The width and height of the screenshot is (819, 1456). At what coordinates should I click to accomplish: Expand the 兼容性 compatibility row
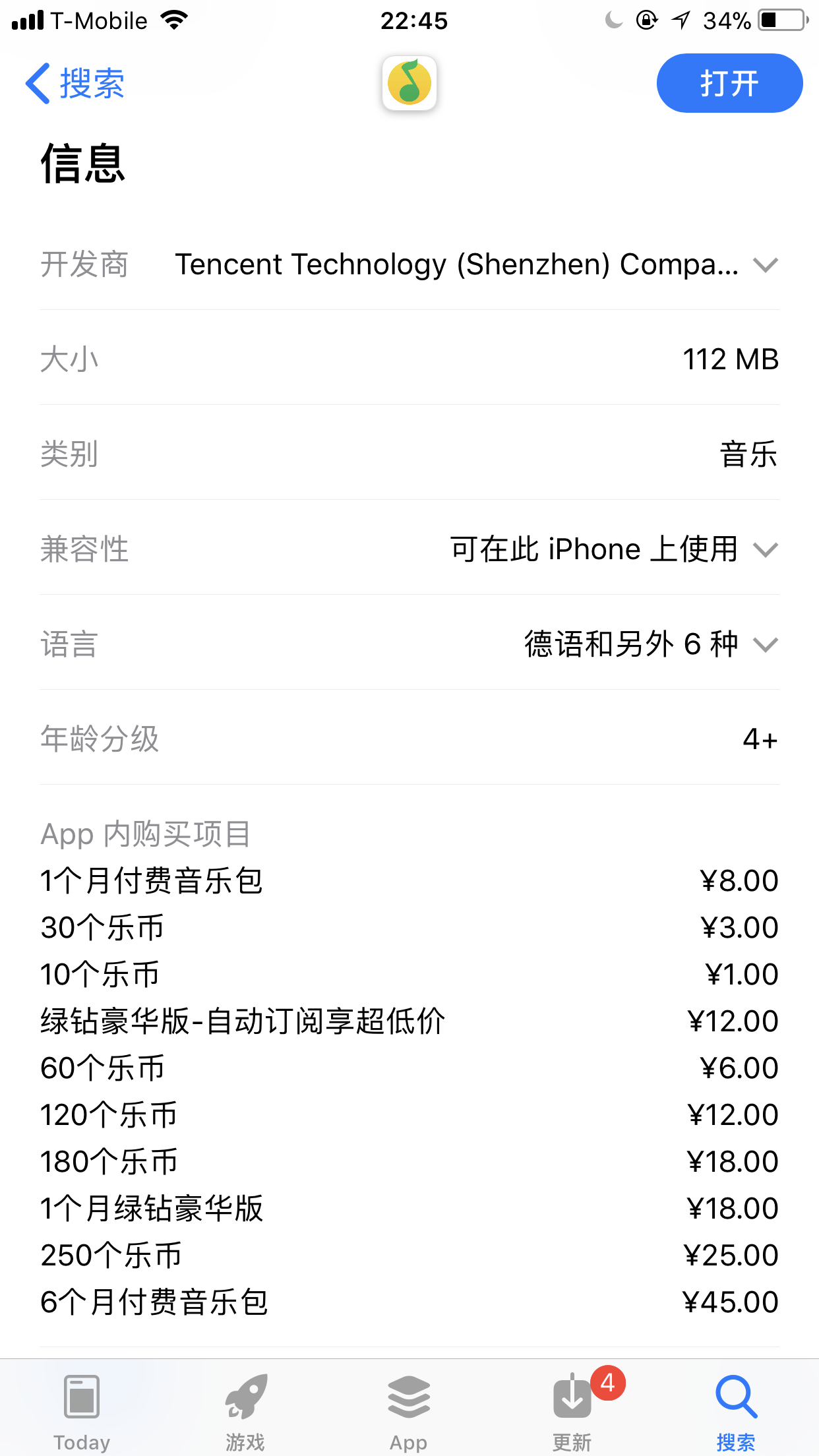pos(409,549)
